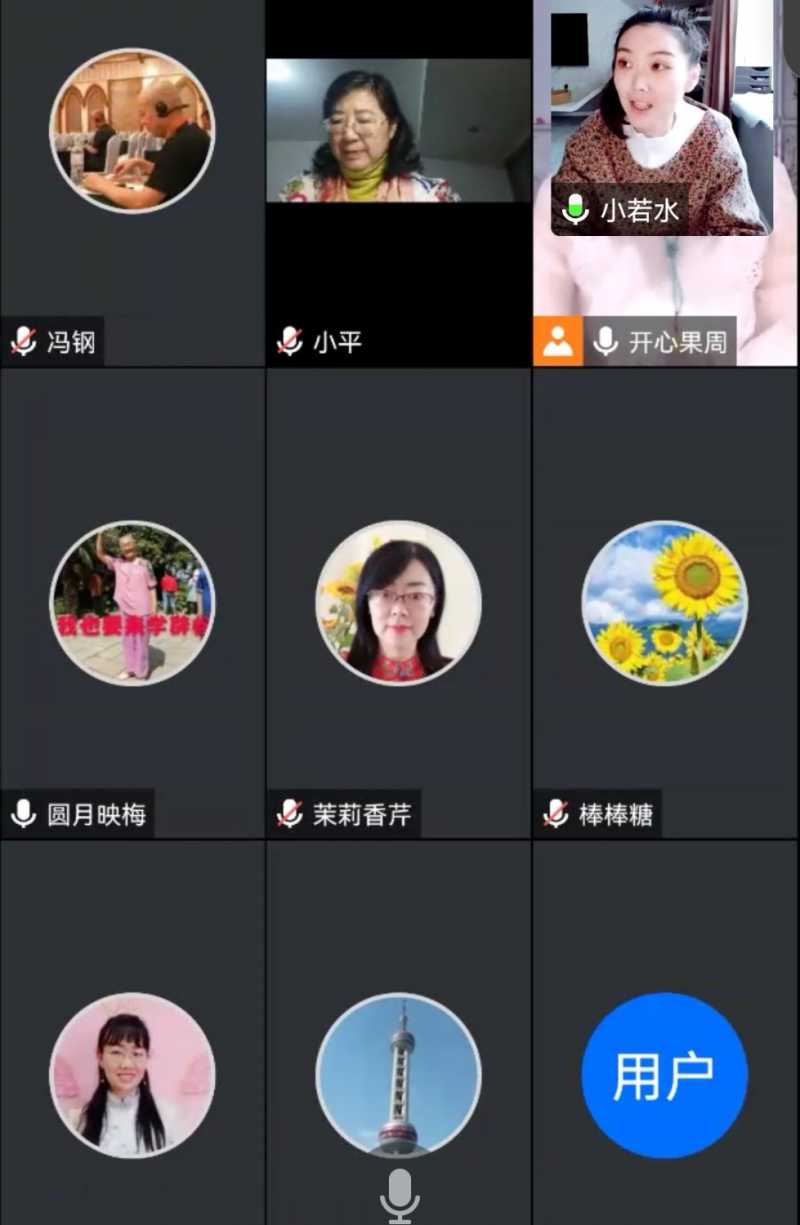
Task: Click 茉莉香芹's profile picture
Action: tap(399, 603)
